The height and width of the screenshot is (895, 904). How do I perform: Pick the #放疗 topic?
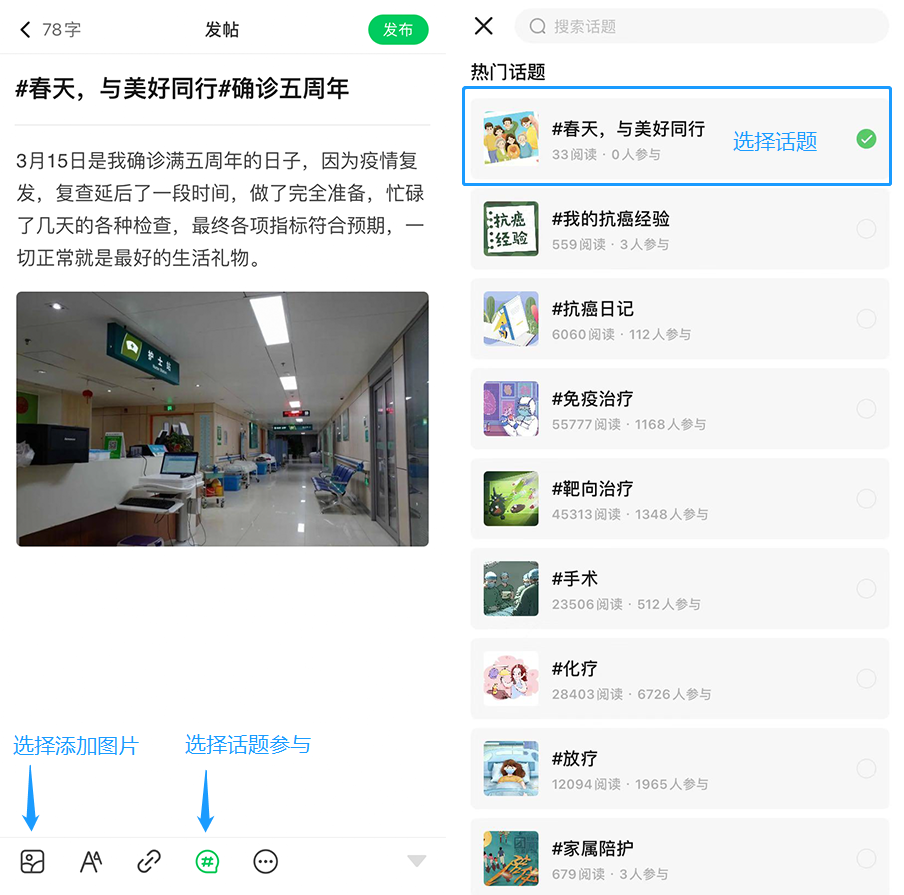pyautogui.click(x=866, y=769)
